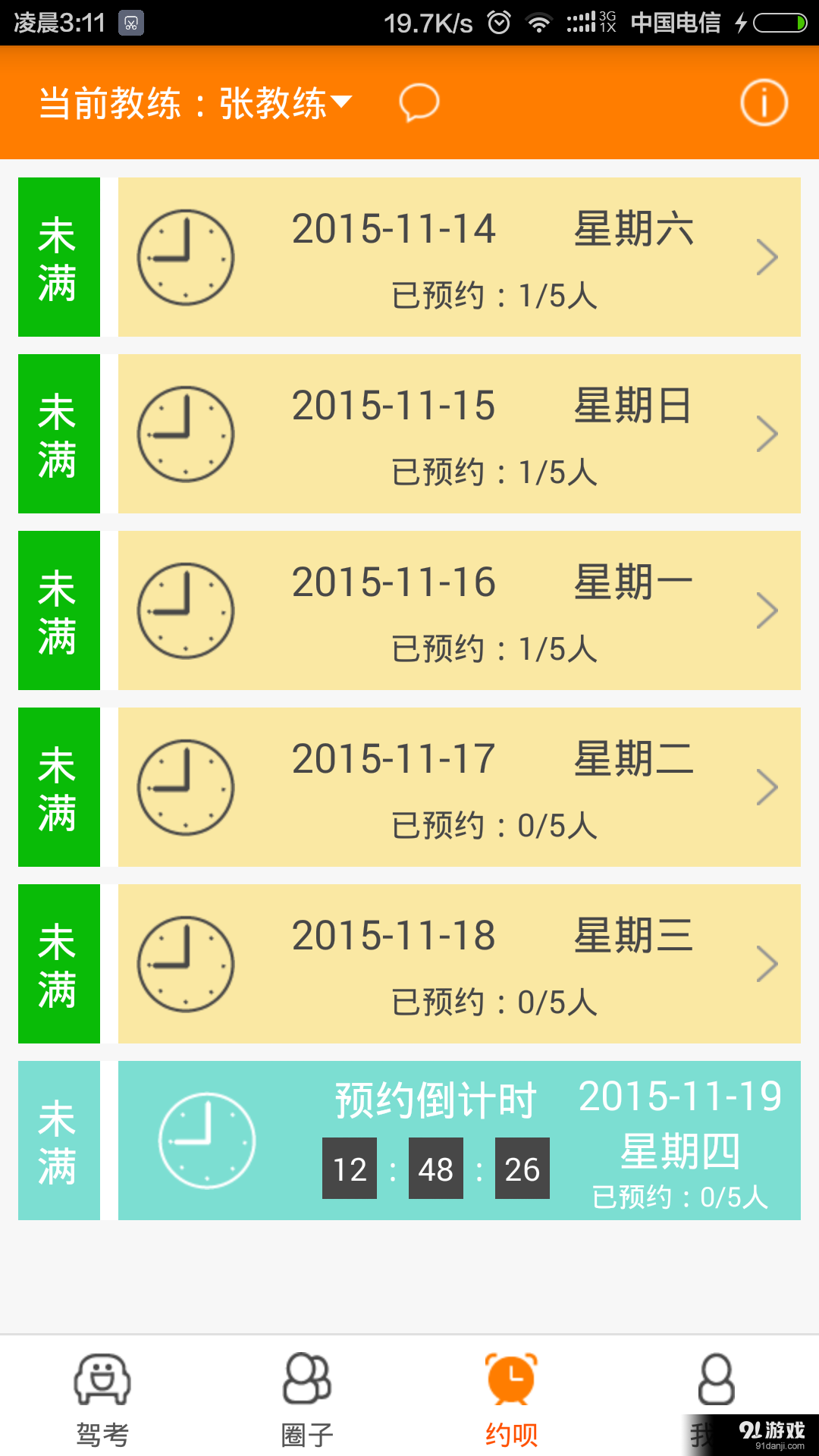Tap the 未满 label on the countdown row
The image size is (819, 1456).
pyautogui.click(x=58, y=1140)
